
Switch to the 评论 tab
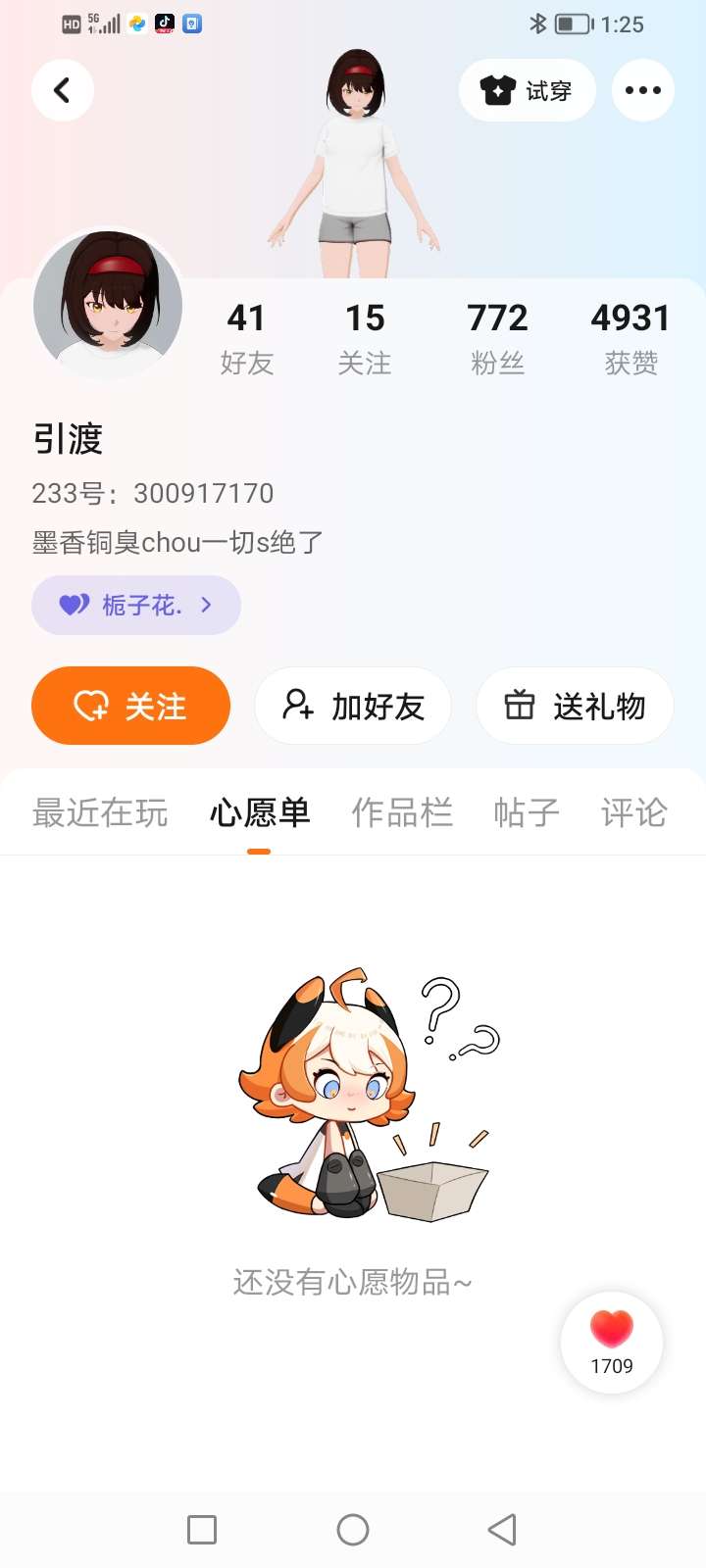point(633,812)
